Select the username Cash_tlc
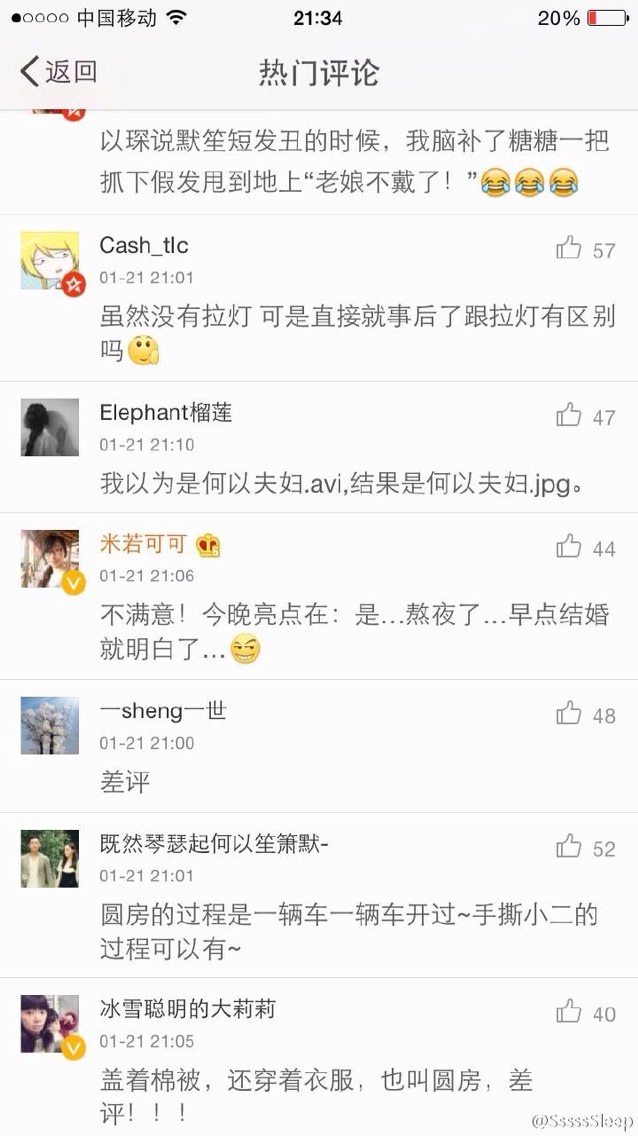 coord(144,246)
